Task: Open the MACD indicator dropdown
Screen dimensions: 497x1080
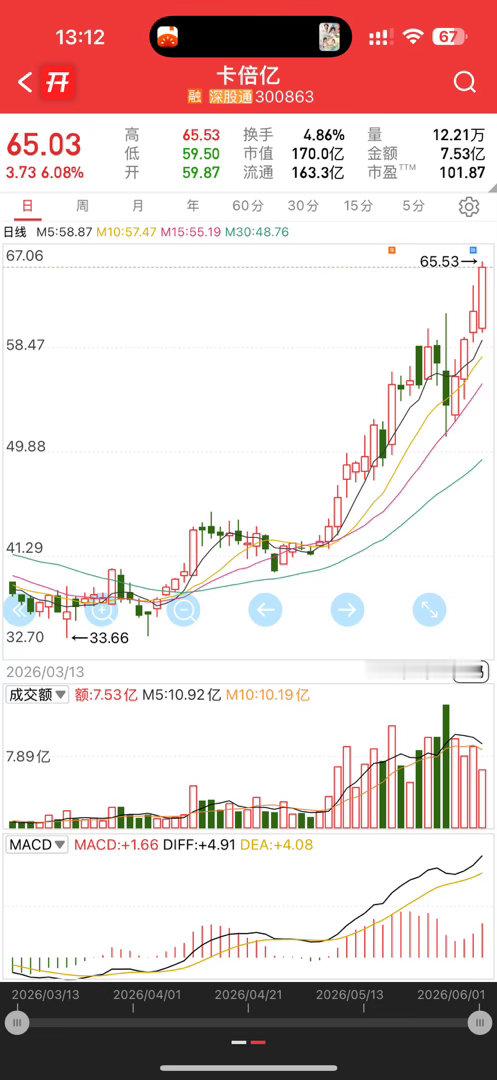Action: 37,844
